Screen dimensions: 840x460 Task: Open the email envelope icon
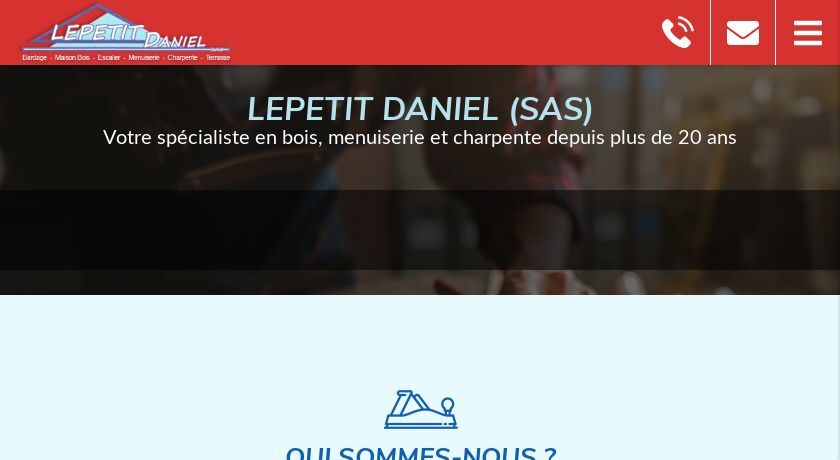point(743,33)
